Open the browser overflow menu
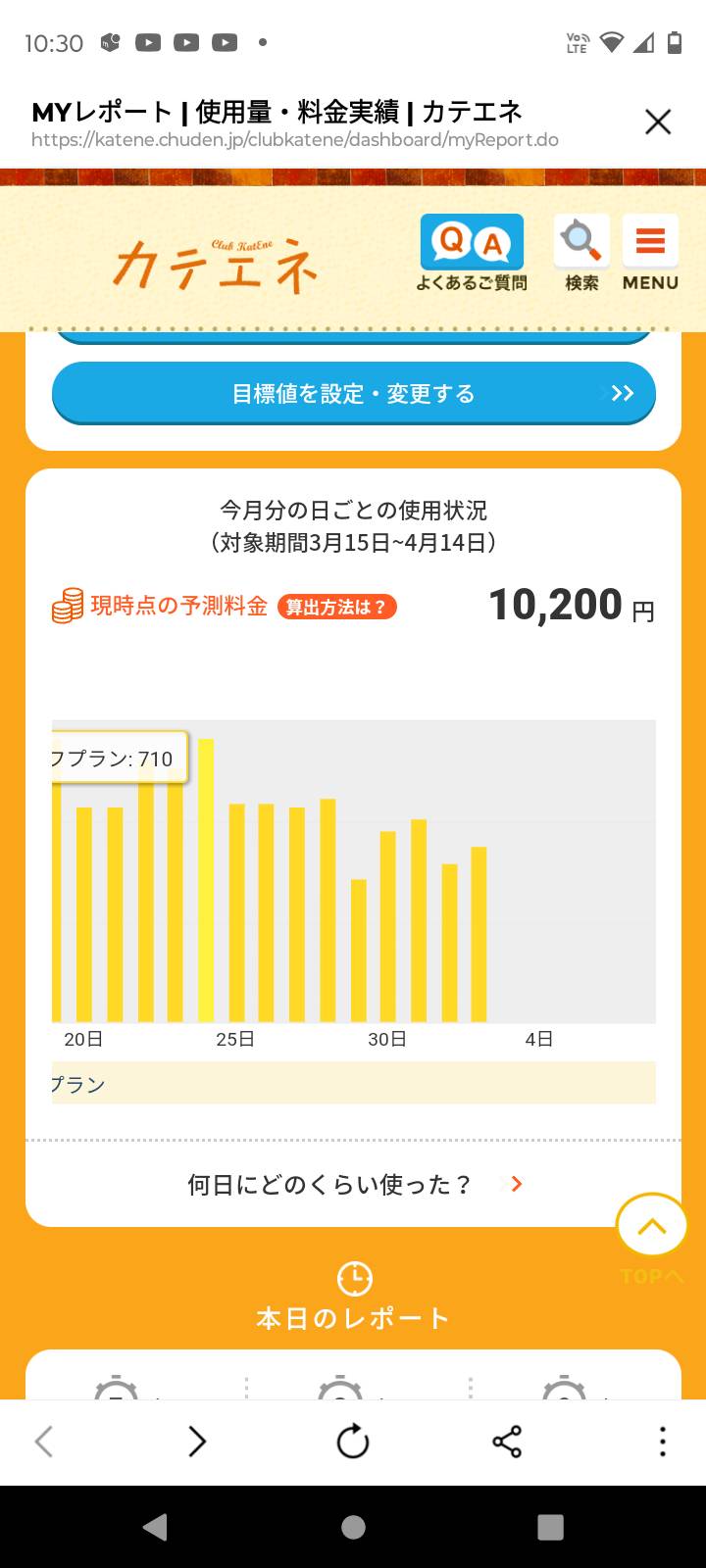Screen dimensions: 706x1568 pyautogui.click(x=663, y=1442)
